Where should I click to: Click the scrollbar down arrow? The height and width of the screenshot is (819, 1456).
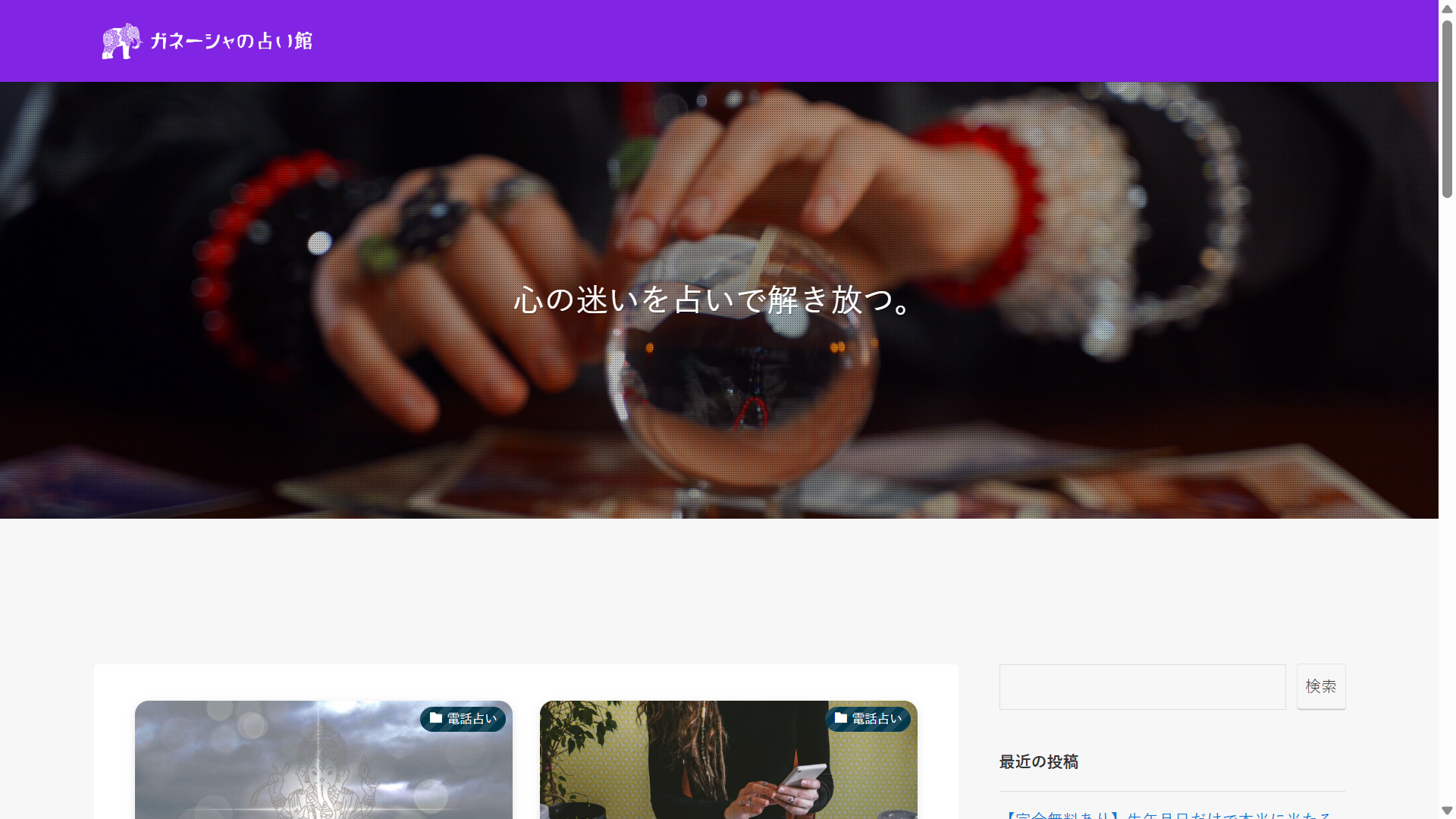click(x=1447, y=811)
